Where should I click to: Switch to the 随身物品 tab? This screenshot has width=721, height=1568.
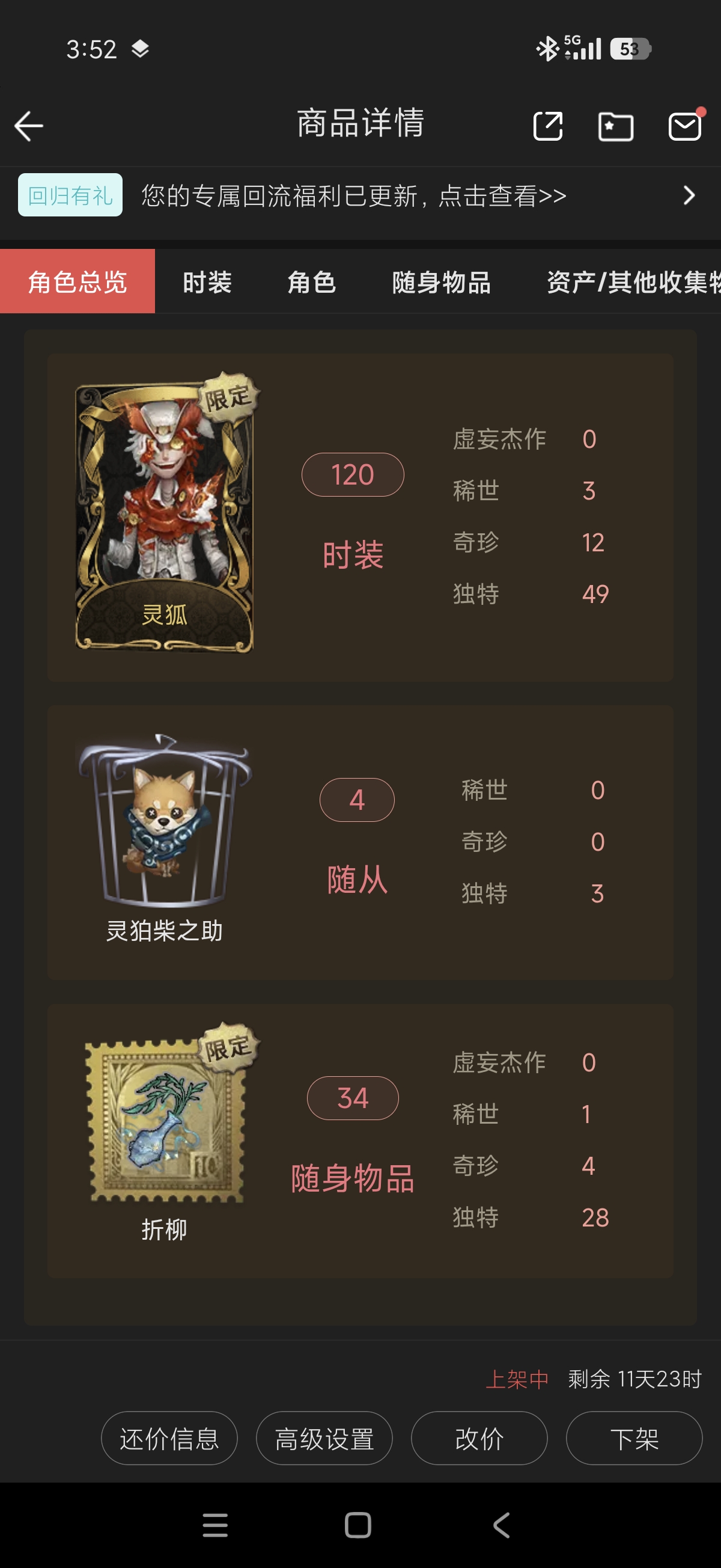click(x=442, y=282)
